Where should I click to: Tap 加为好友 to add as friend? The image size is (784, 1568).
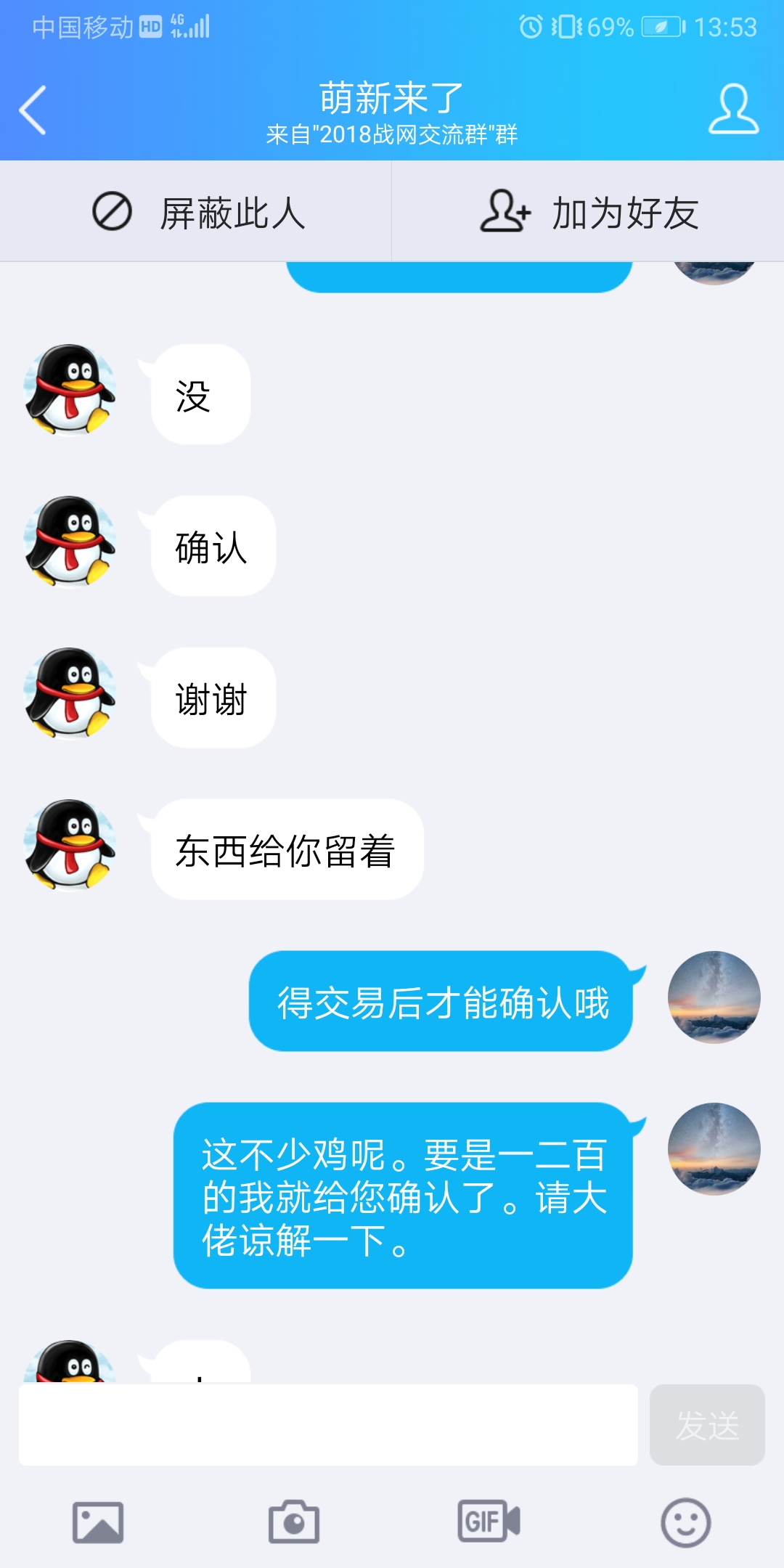click(588, 212)
